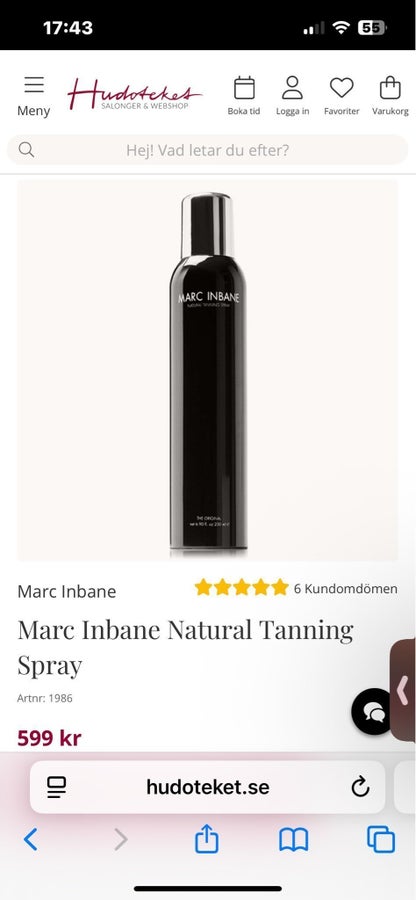
Task: Reload the hudoteket.se page
Action: (x=360, y=787)
